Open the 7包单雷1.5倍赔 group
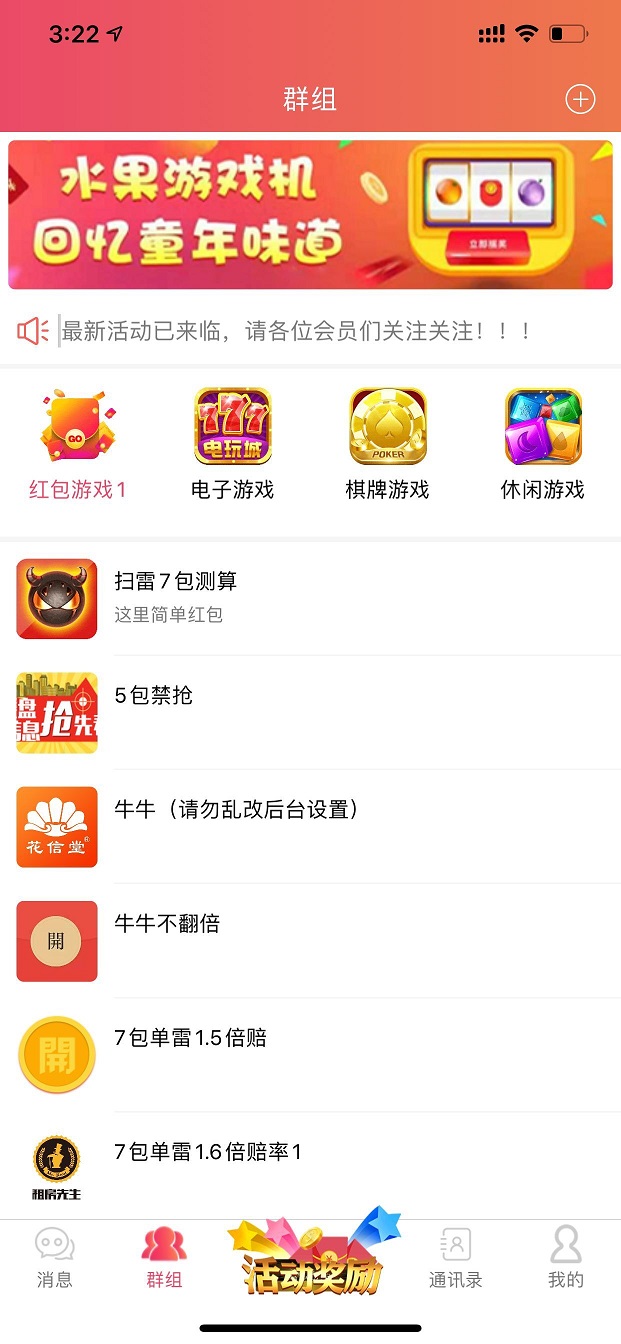Screen dimensions: 621x1344 [310, 1054]
